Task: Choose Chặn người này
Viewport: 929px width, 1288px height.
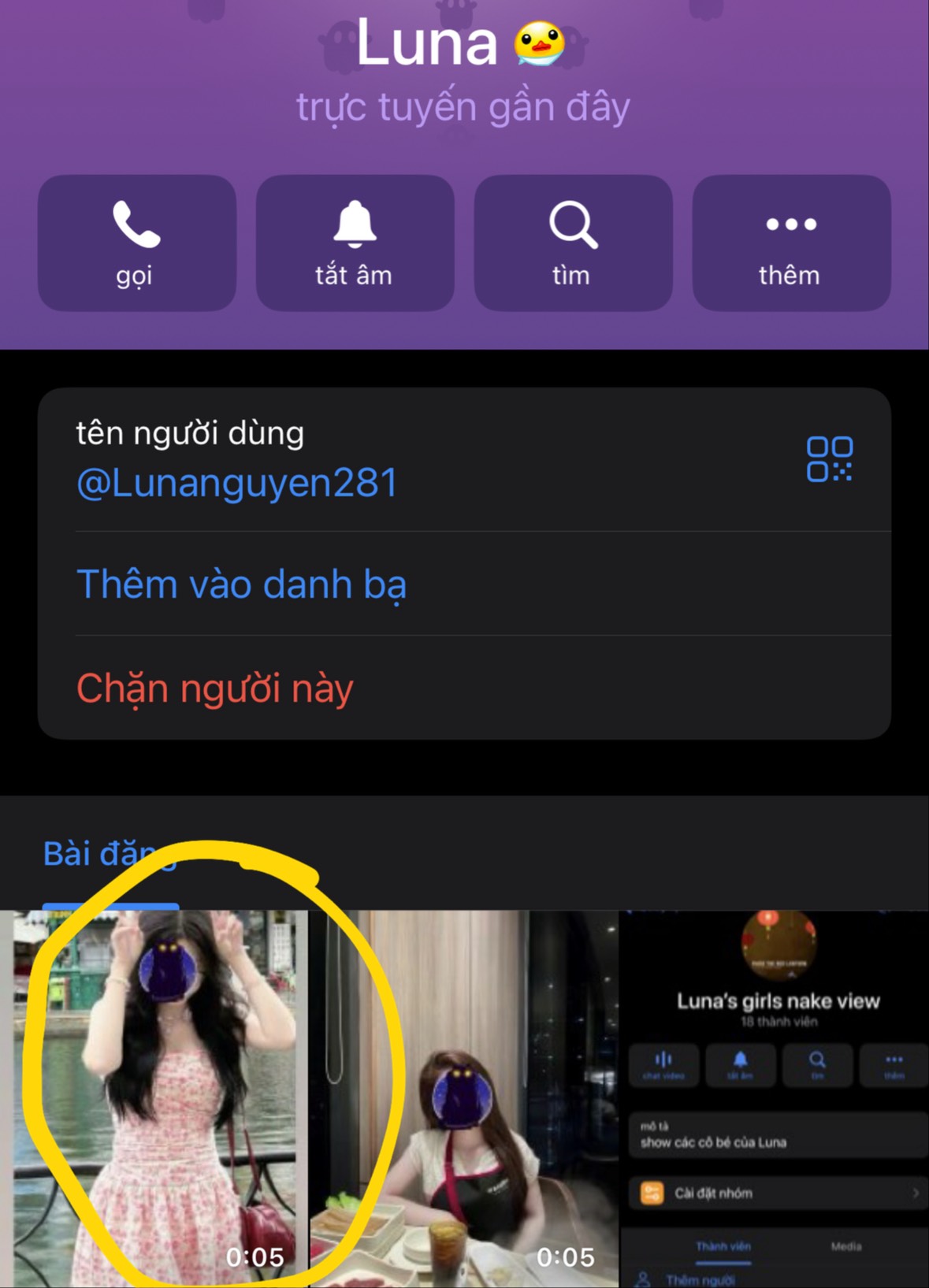Action: tap(215, 689)
